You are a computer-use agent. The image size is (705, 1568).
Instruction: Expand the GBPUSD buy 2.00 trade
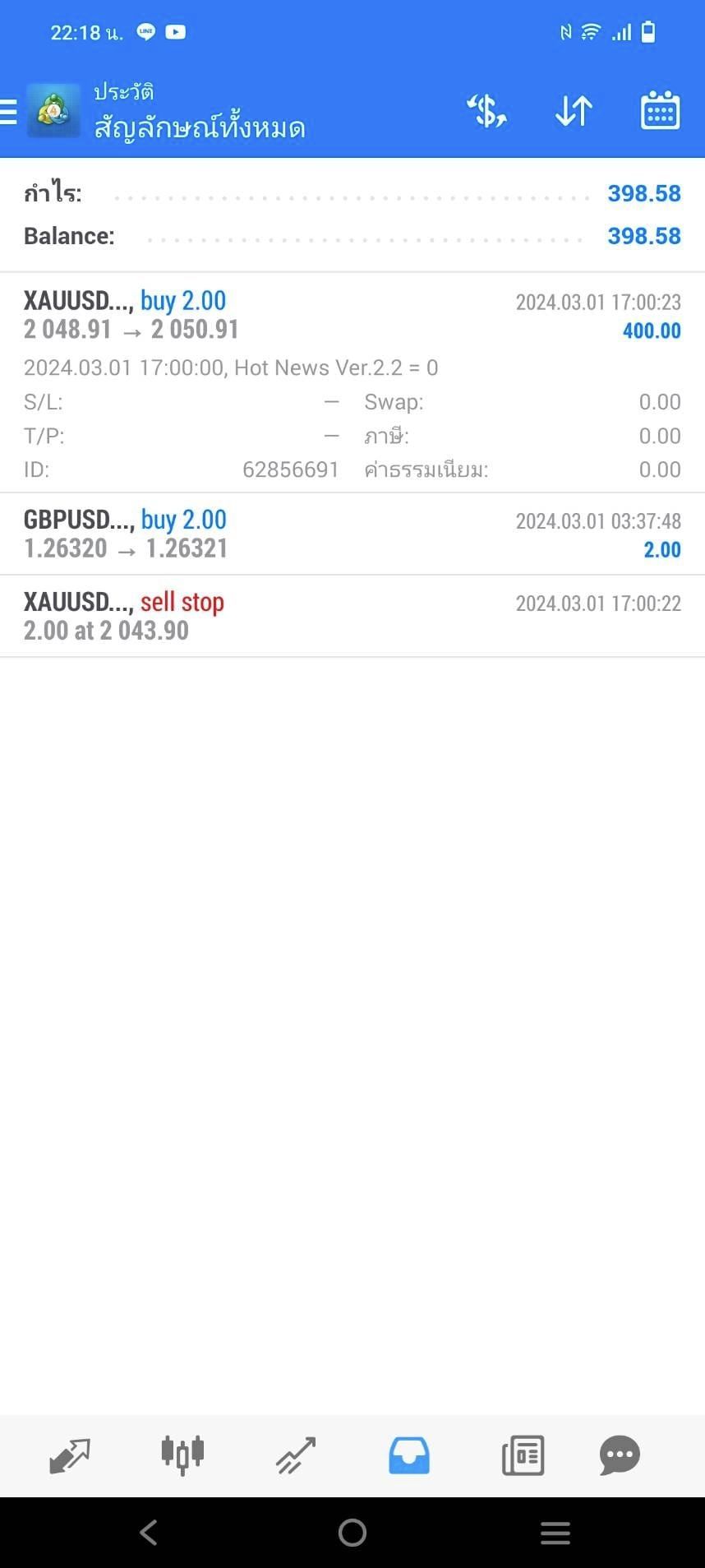point(352,534)
